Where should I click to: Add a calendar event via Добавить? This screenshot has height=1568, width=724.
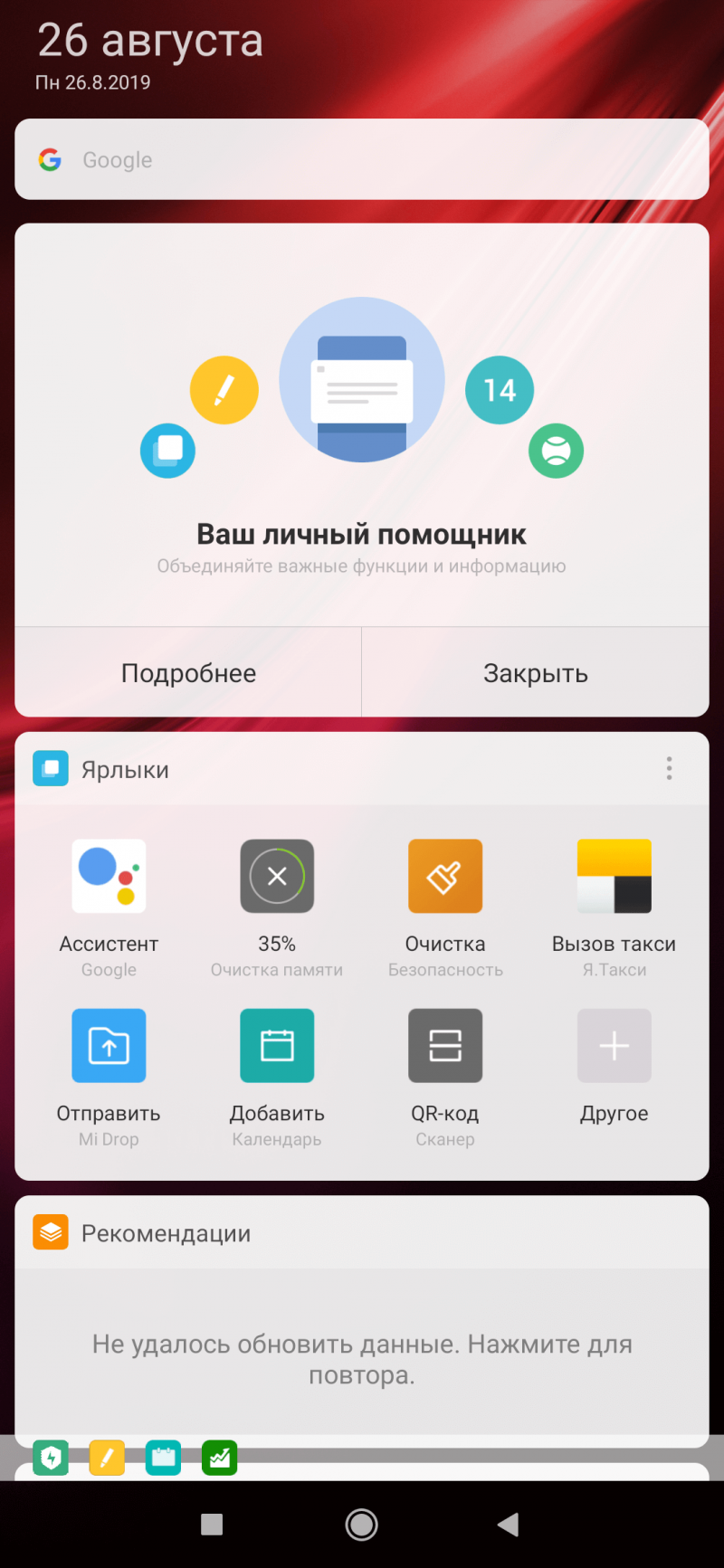277,1046
